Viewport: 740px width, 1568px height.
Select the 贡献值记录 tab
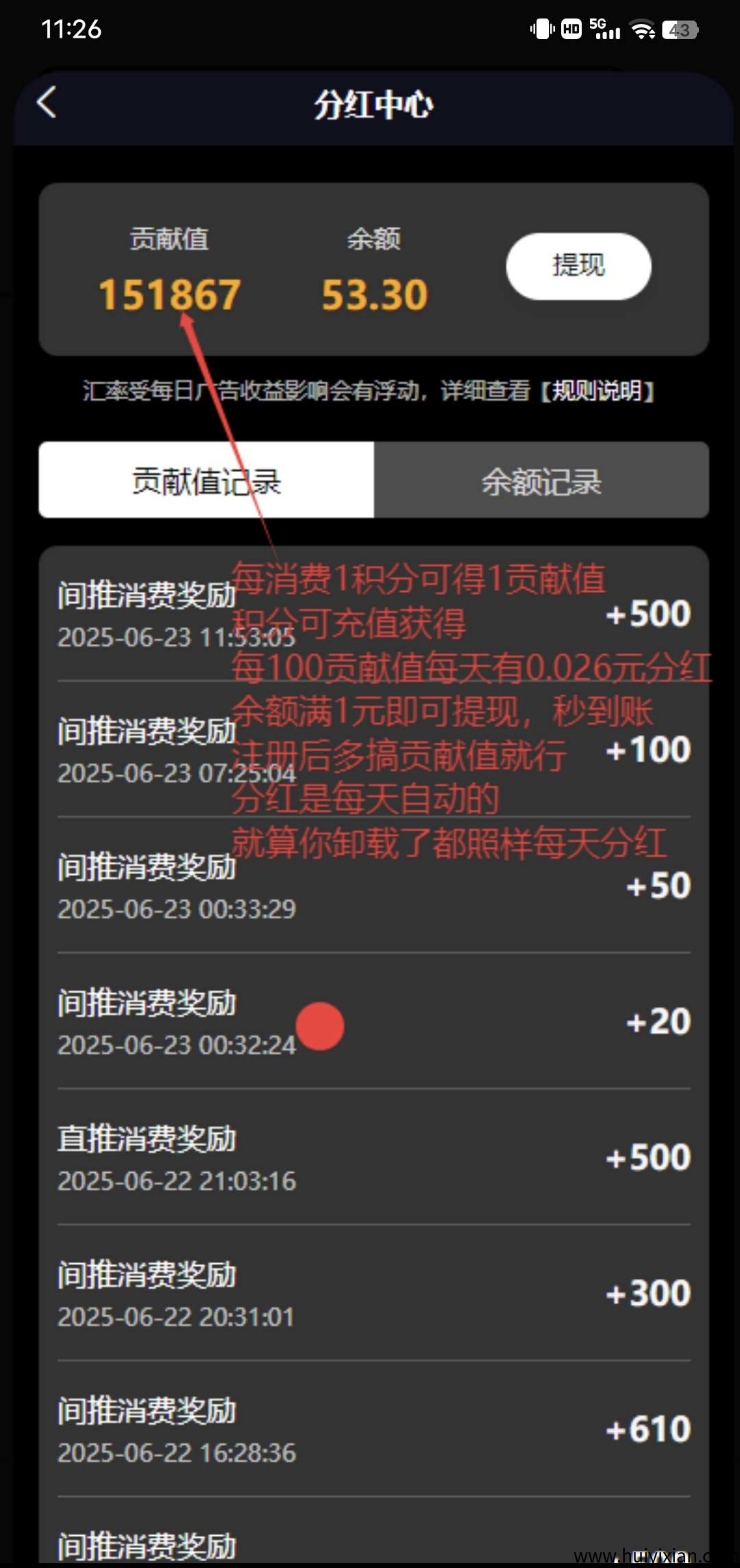click(x=206, y=480)
